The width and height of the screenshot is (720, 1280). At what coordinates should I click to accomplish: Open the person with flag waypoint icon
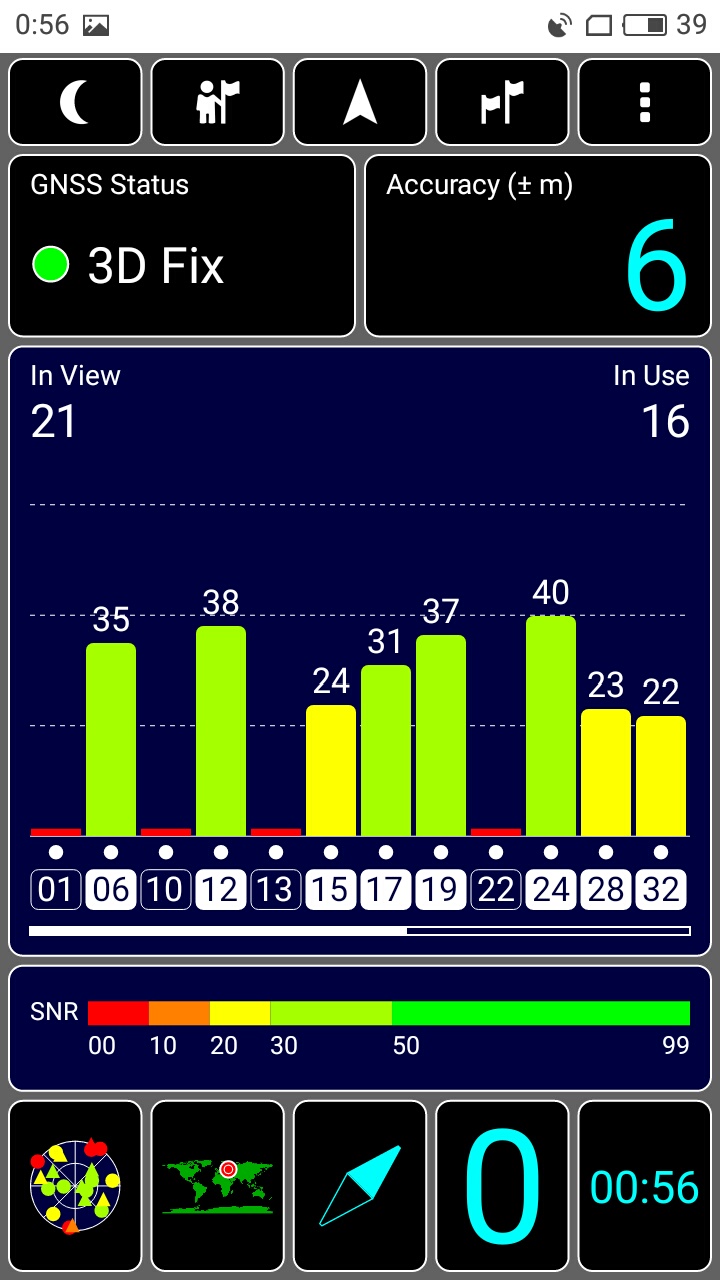[x=218, y=102]
